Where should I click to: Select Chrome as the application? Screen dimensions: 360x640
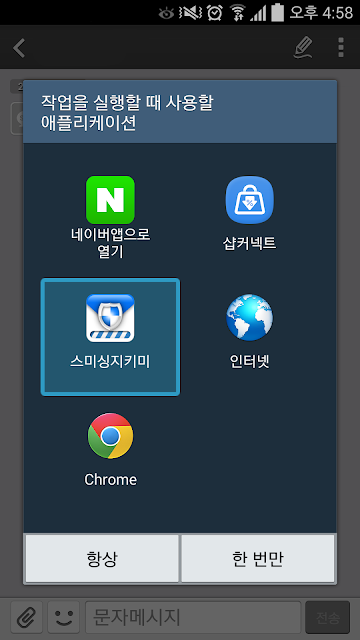click(110, 450)
